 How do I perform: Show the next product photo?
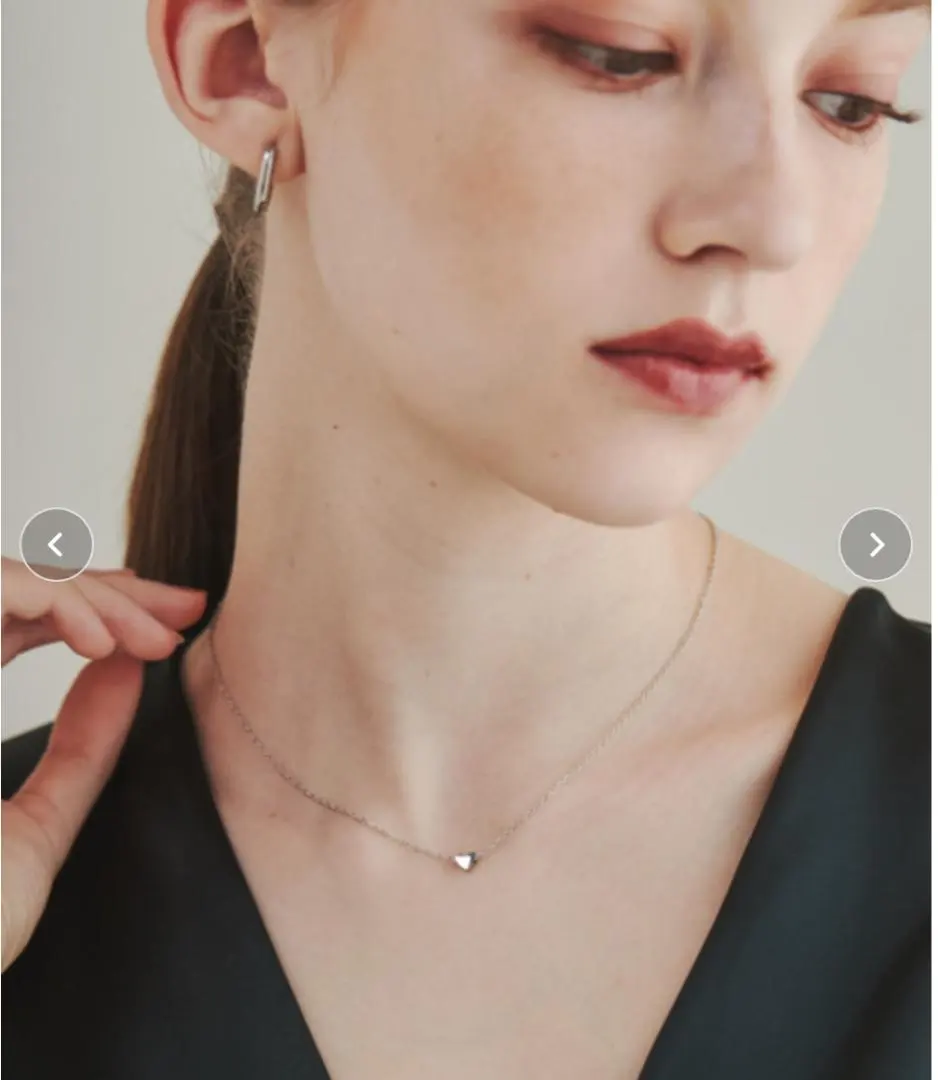coord(875,545)
